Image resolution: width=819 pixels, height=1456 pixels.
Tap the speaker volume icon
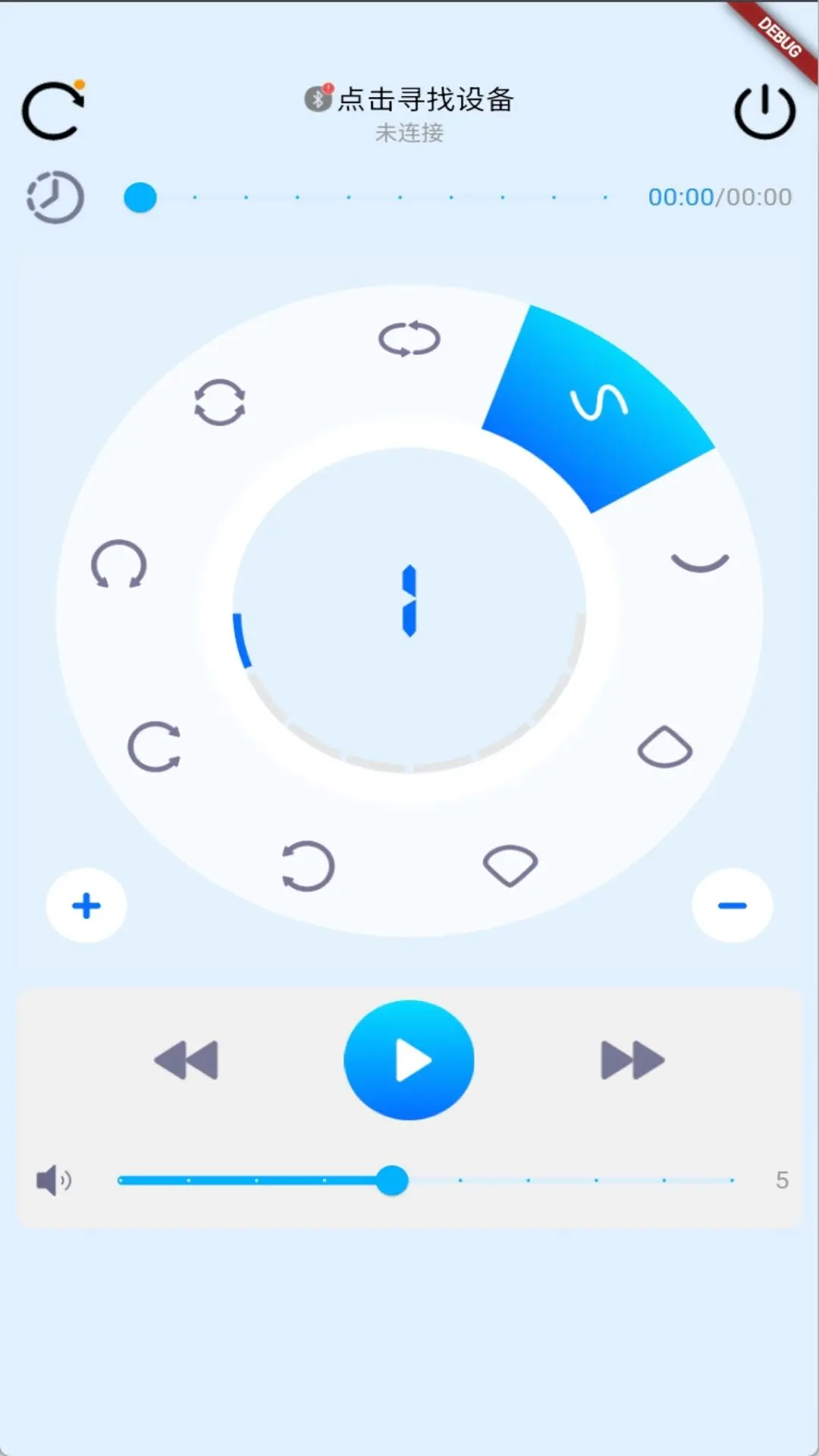pos(54,1180)
